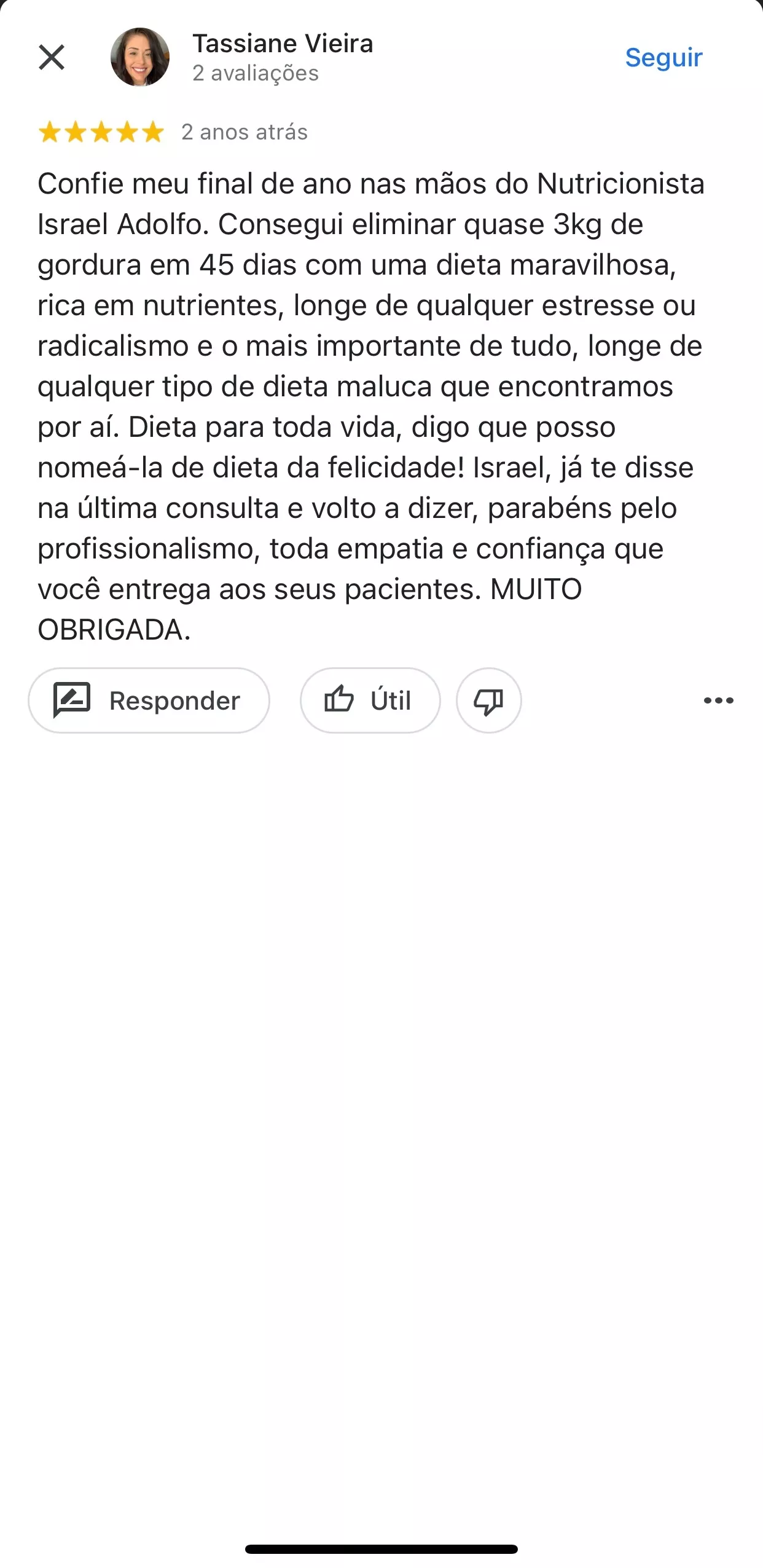Screen dimensions: 763x1568
Task: Open Tassiane Vieira's profile picture
Action: pyautogui.click(x=140, y=57)
